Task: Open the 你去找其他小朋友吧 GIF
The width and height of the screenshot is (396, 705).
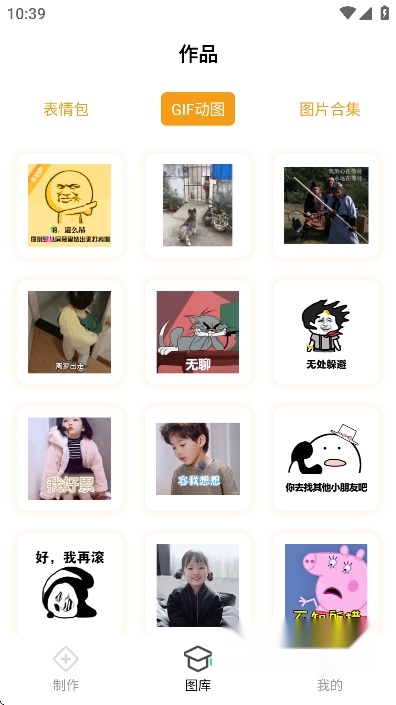Action: [x=326, y=459]
